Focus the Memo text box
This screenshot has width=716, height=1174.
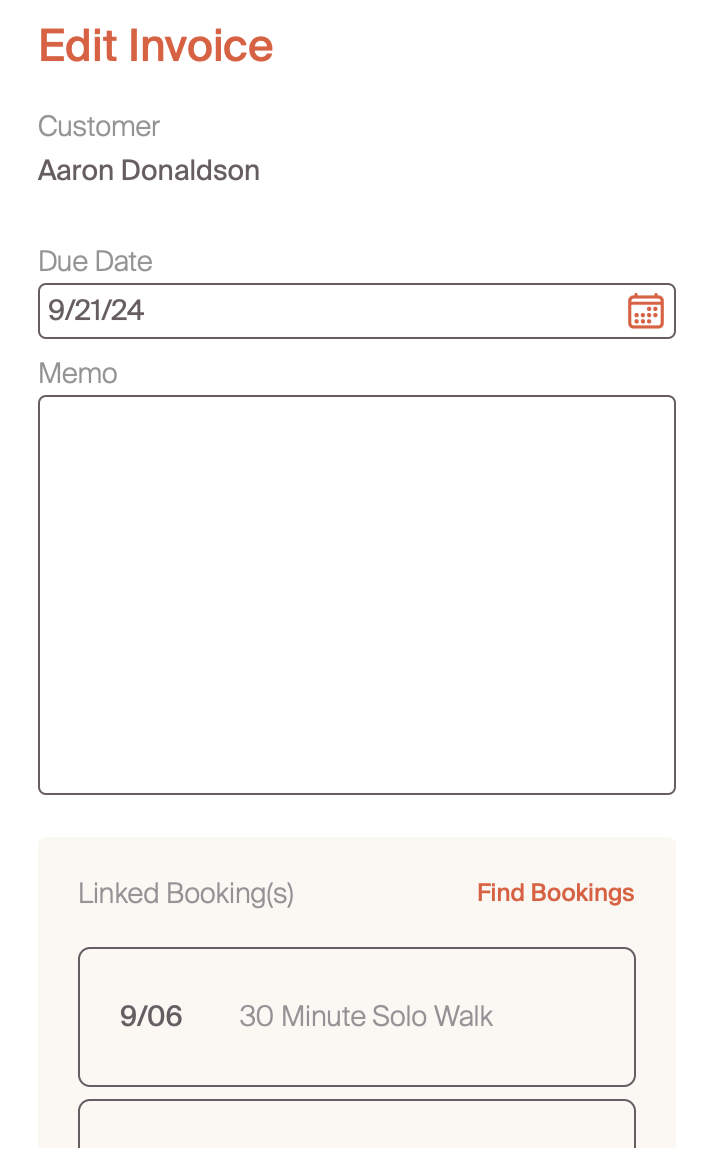coord(356,594)
